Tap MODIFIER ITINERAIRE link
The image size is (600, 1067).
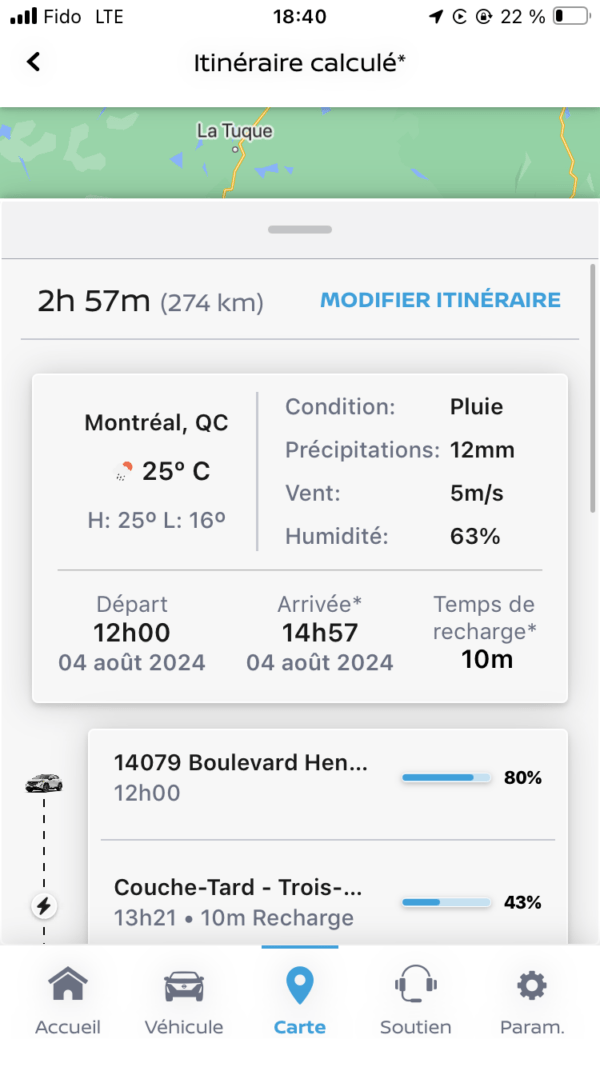click(440, 300)
